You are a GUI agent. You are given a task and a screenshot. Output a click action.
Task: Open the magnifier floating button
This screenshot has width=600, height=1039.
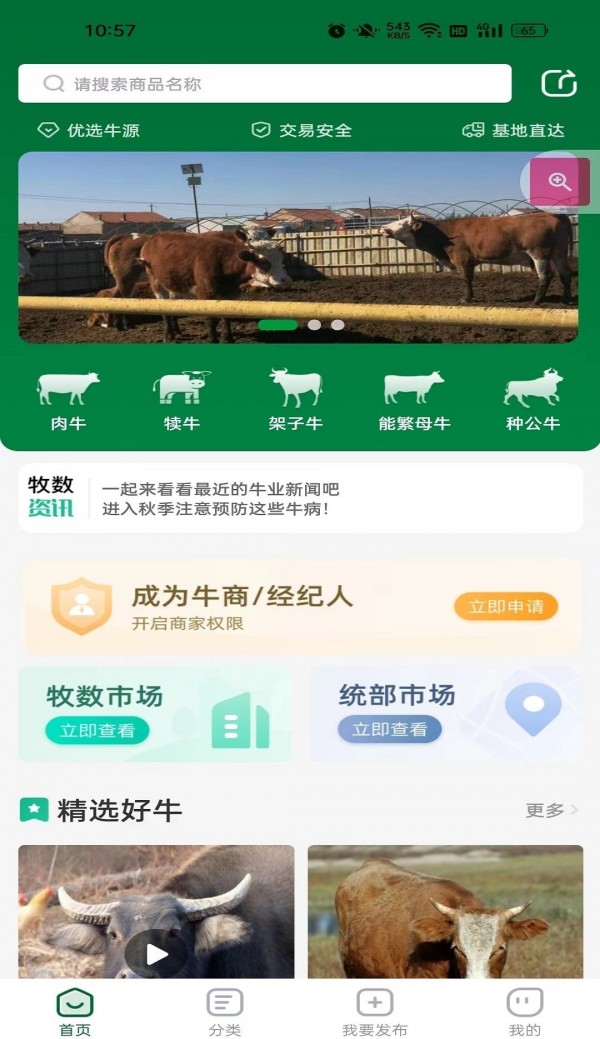pos(559,181)
